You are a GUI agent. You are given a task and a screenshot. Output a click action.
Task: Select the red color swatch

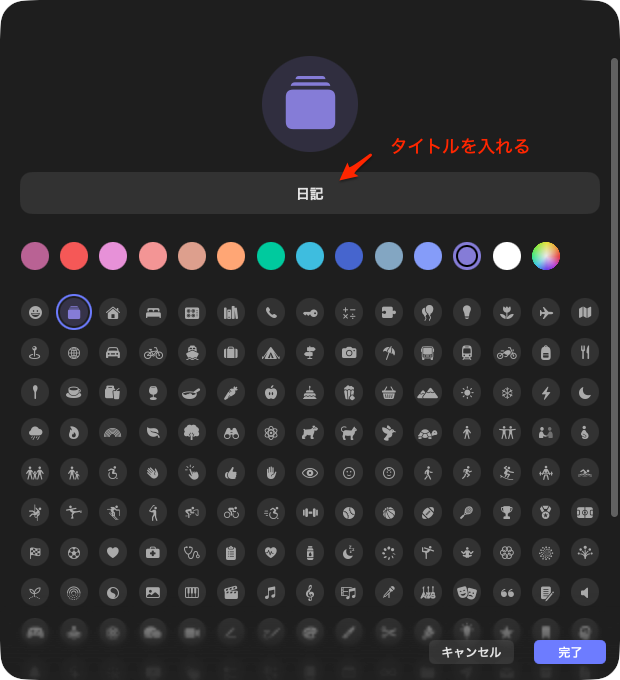pyautogui.click(x=74, y=256)
